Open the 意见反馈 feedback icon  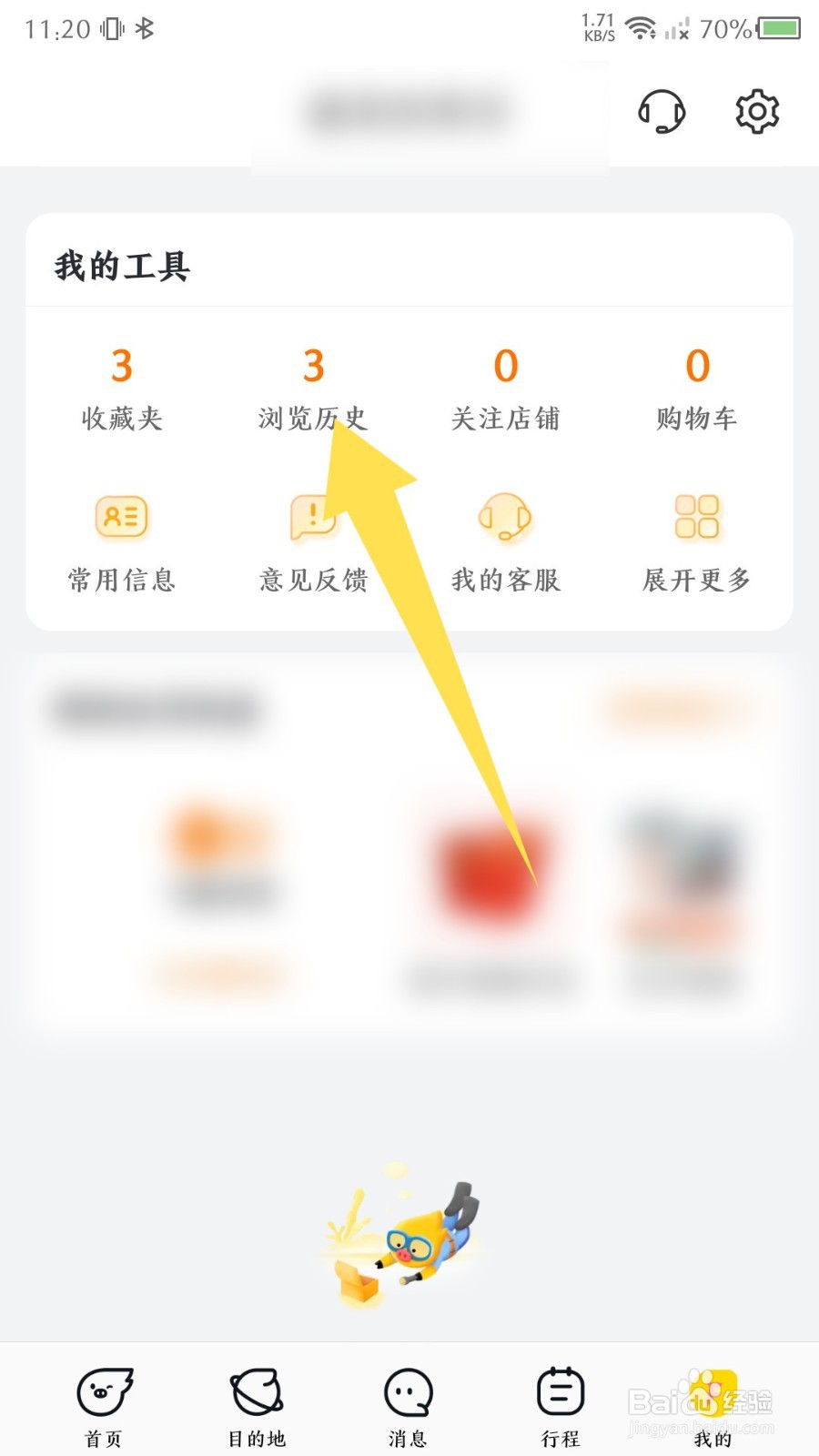[x=313, y=541]
